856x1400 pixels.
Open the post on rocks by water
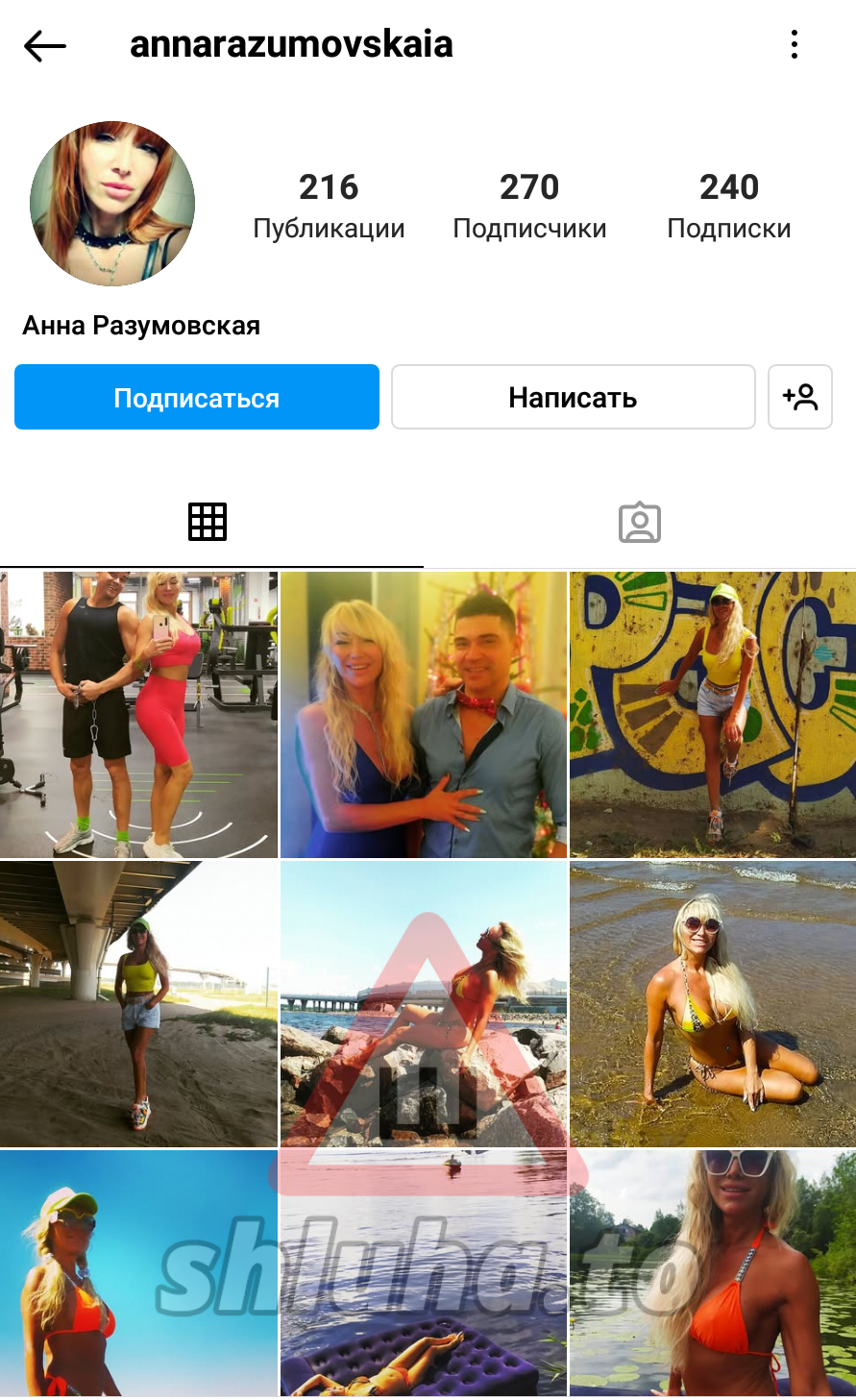click(x=424, y=1003)
